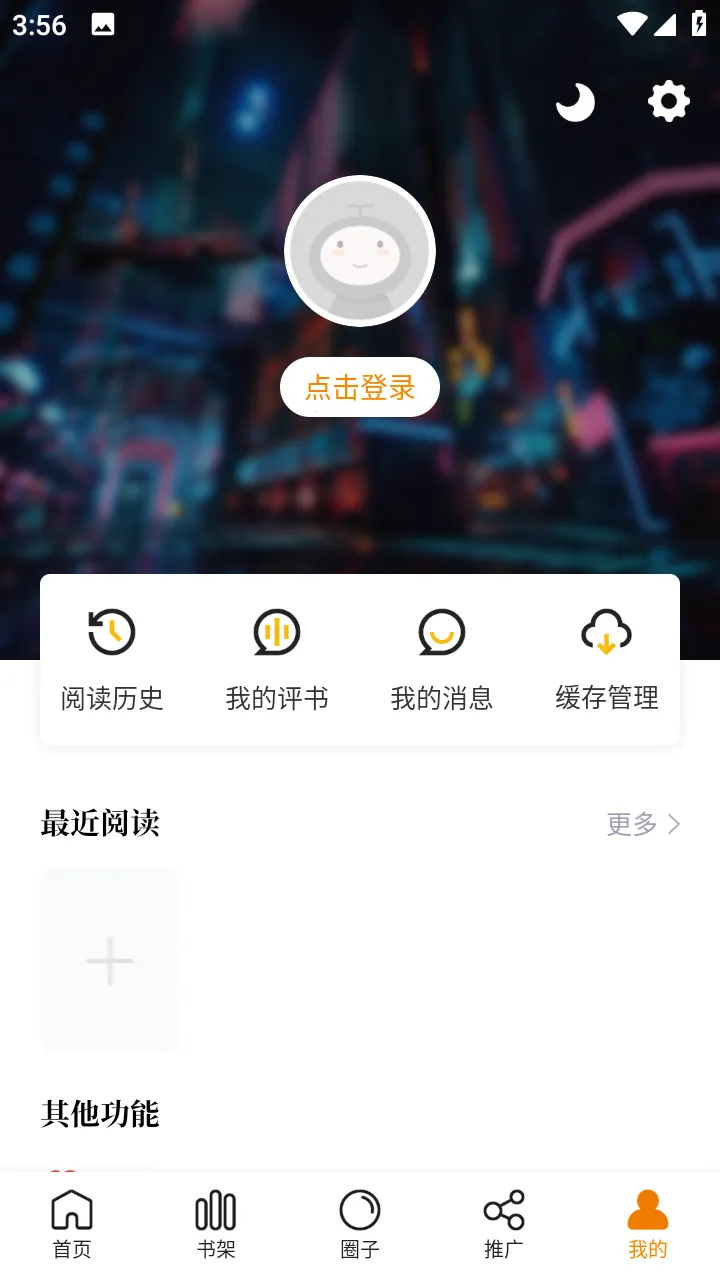Screen dimensions: 720x1280
Task: Open the reading history (阅读历史) icon
Action: coord(111,632)
